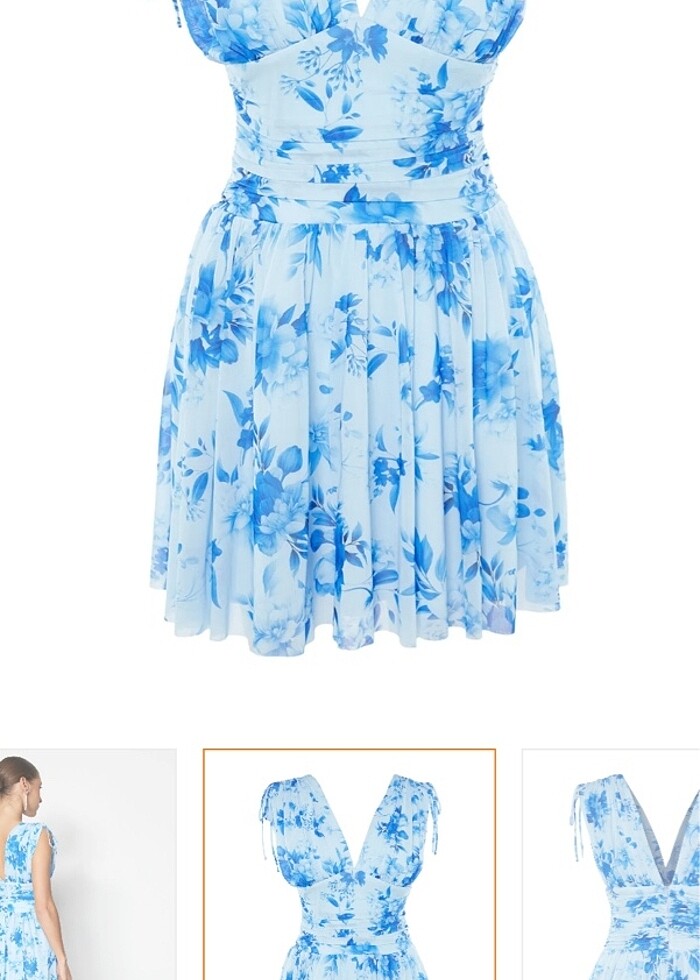The height and width of the screenshot is (980, 700).
Task: Open the main dress image full screen
Action: pos(358,330)
